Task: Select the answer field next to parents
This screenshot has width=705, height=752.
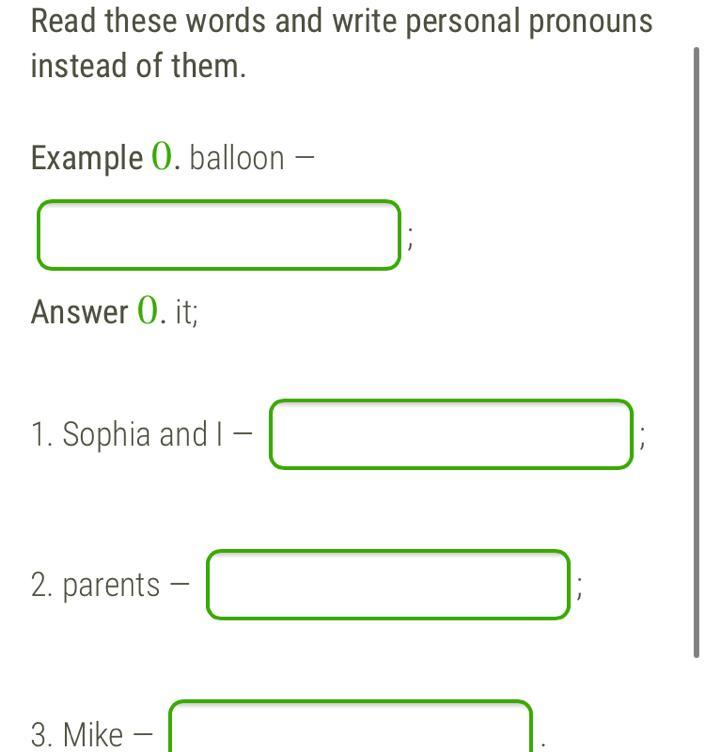Action: coord(388,585)
